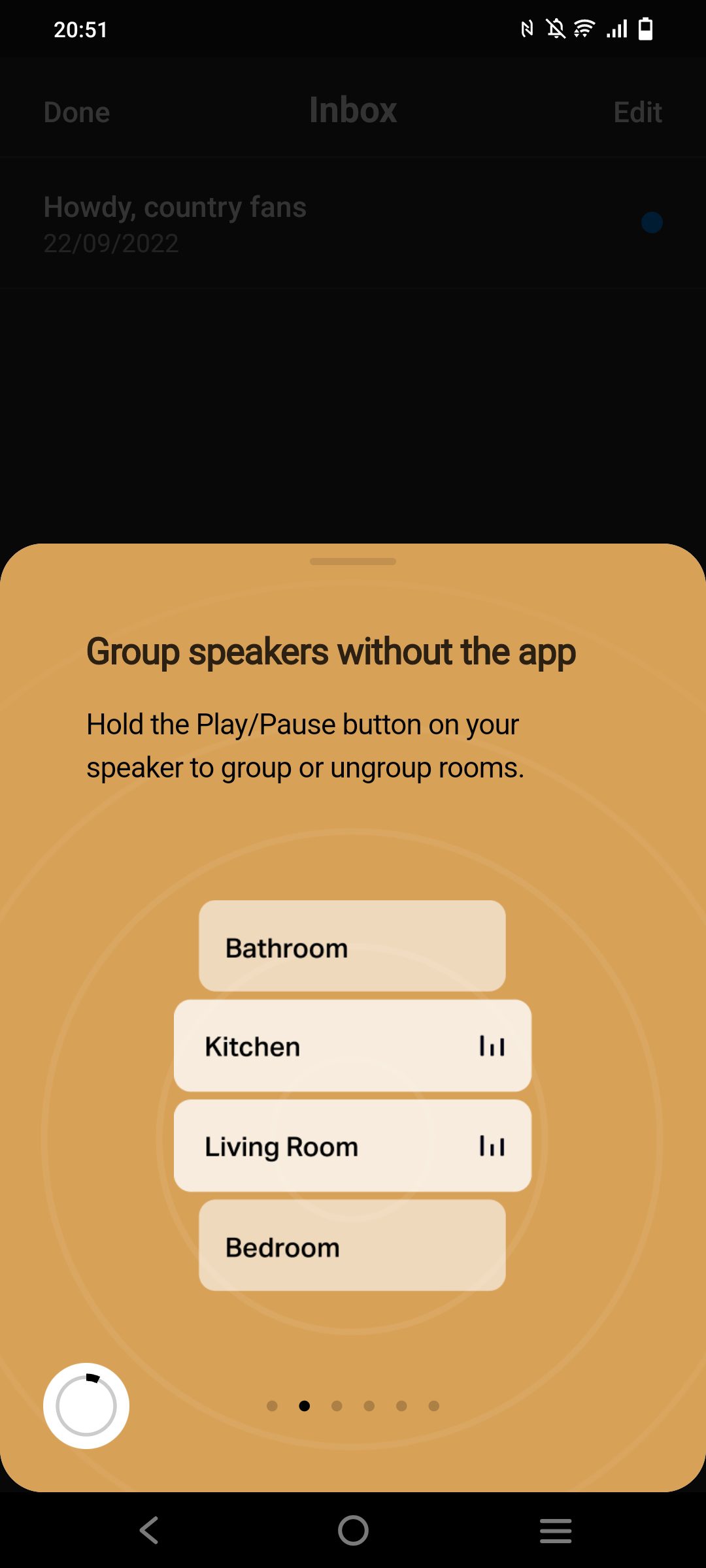
Task: Go to the system home screen
Action: 353,1530
